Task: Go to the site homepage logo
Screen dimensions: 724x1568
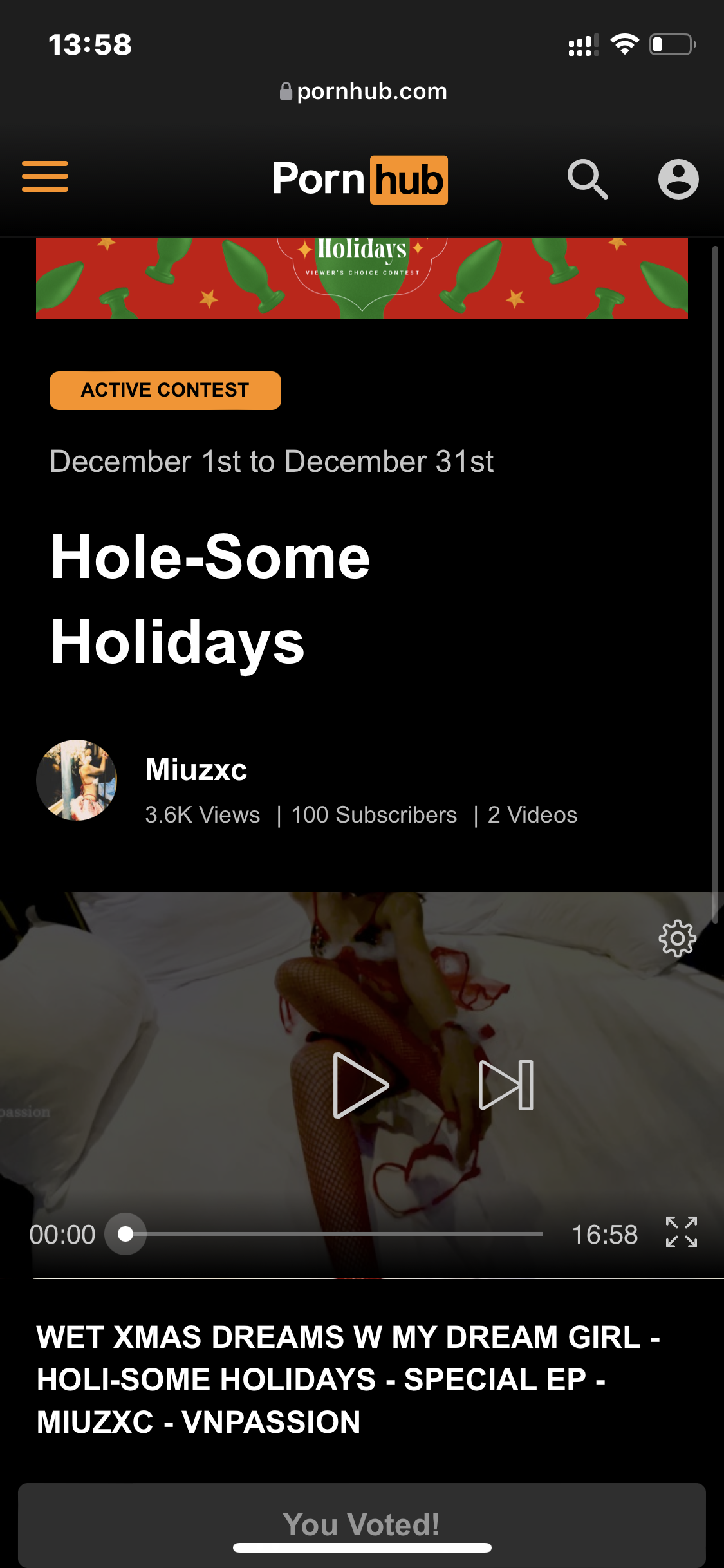Action: pos(360,180)
